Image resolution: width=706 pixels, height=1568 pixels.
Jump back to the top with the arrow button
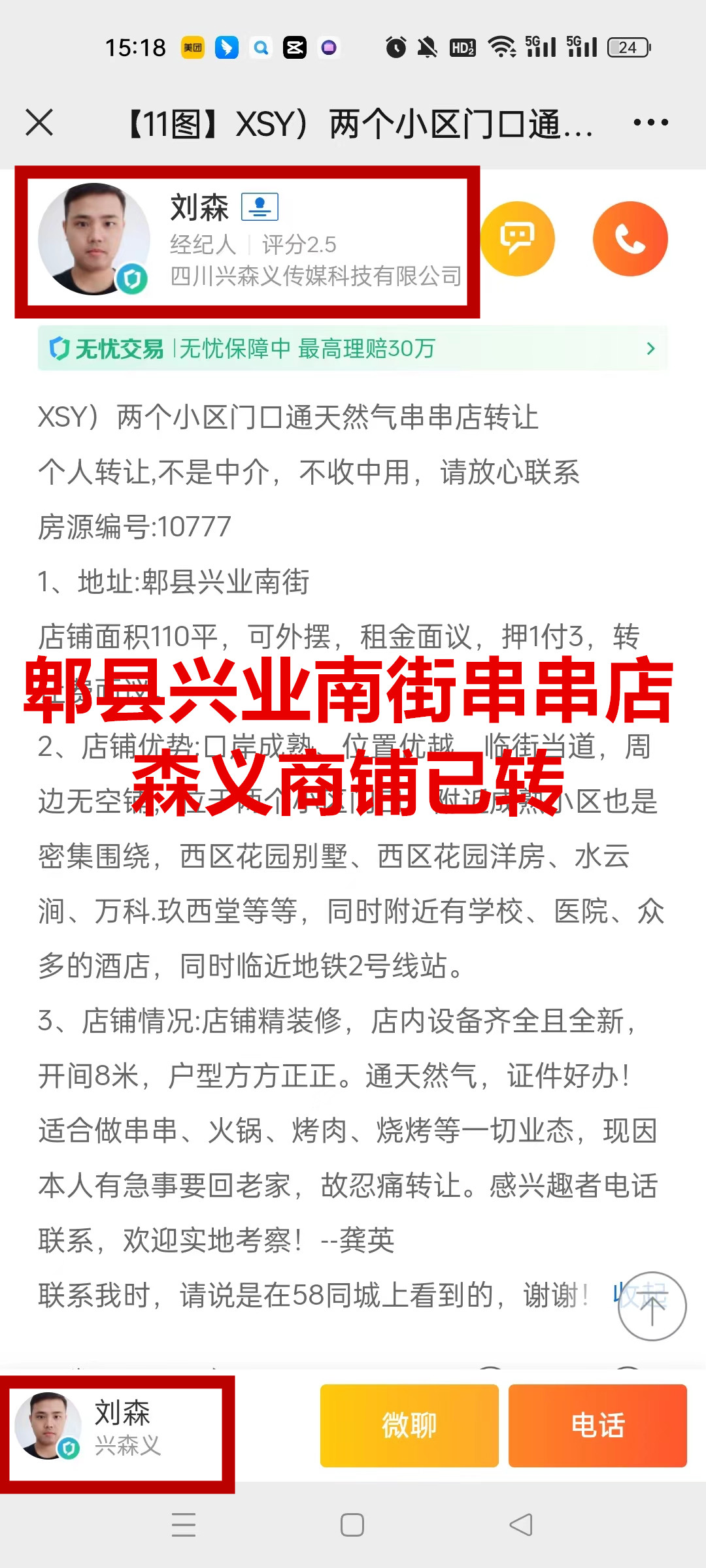pos(652,1307)
